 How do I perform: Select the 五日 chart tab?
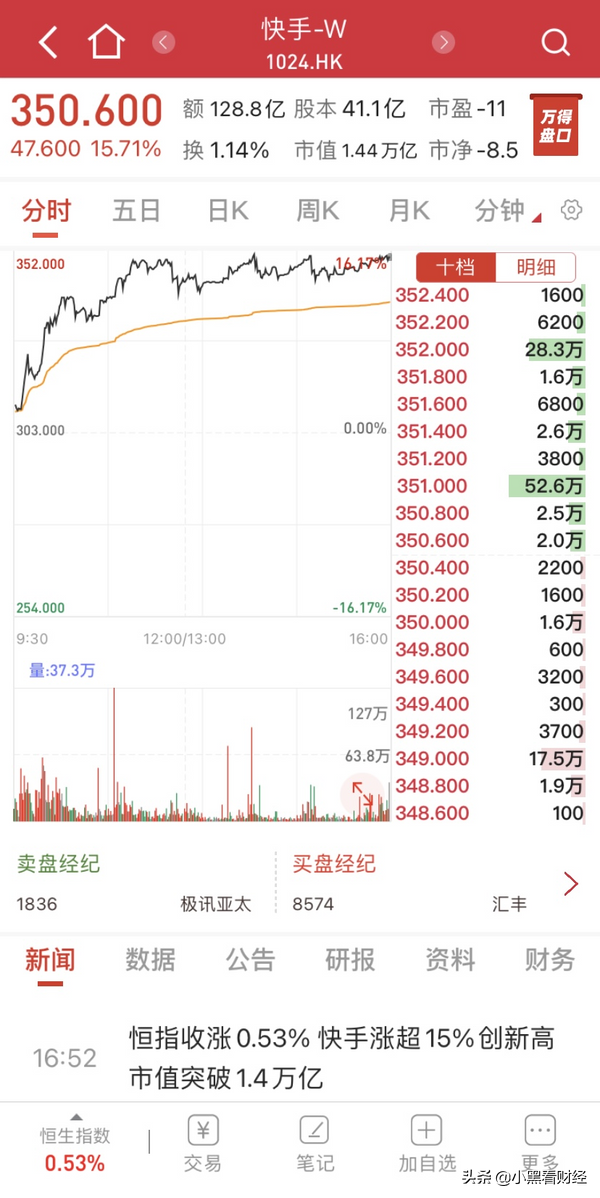(x=136, y=211)
